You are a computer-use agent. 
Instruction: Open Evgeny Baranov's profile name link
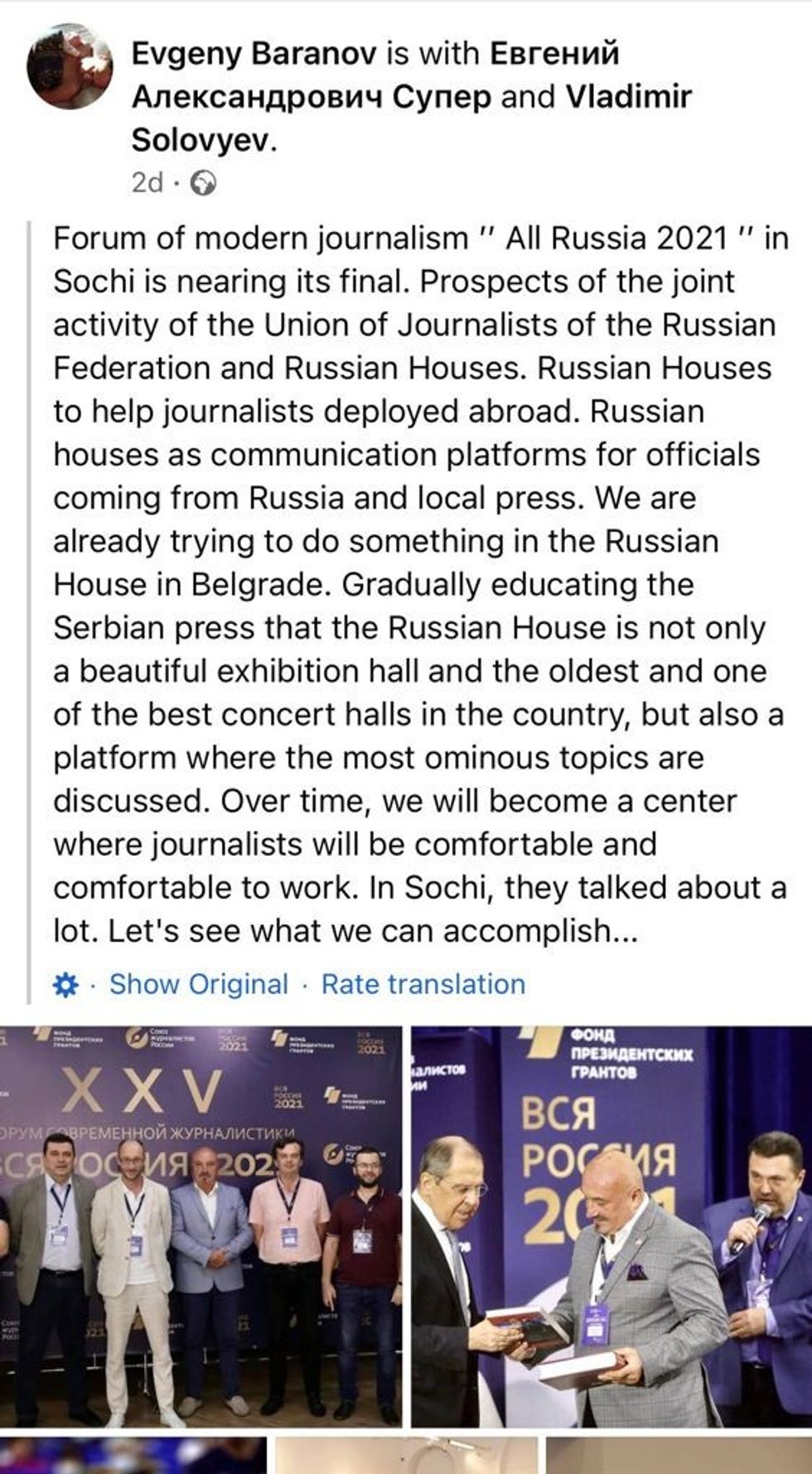[x=254, y=54]
